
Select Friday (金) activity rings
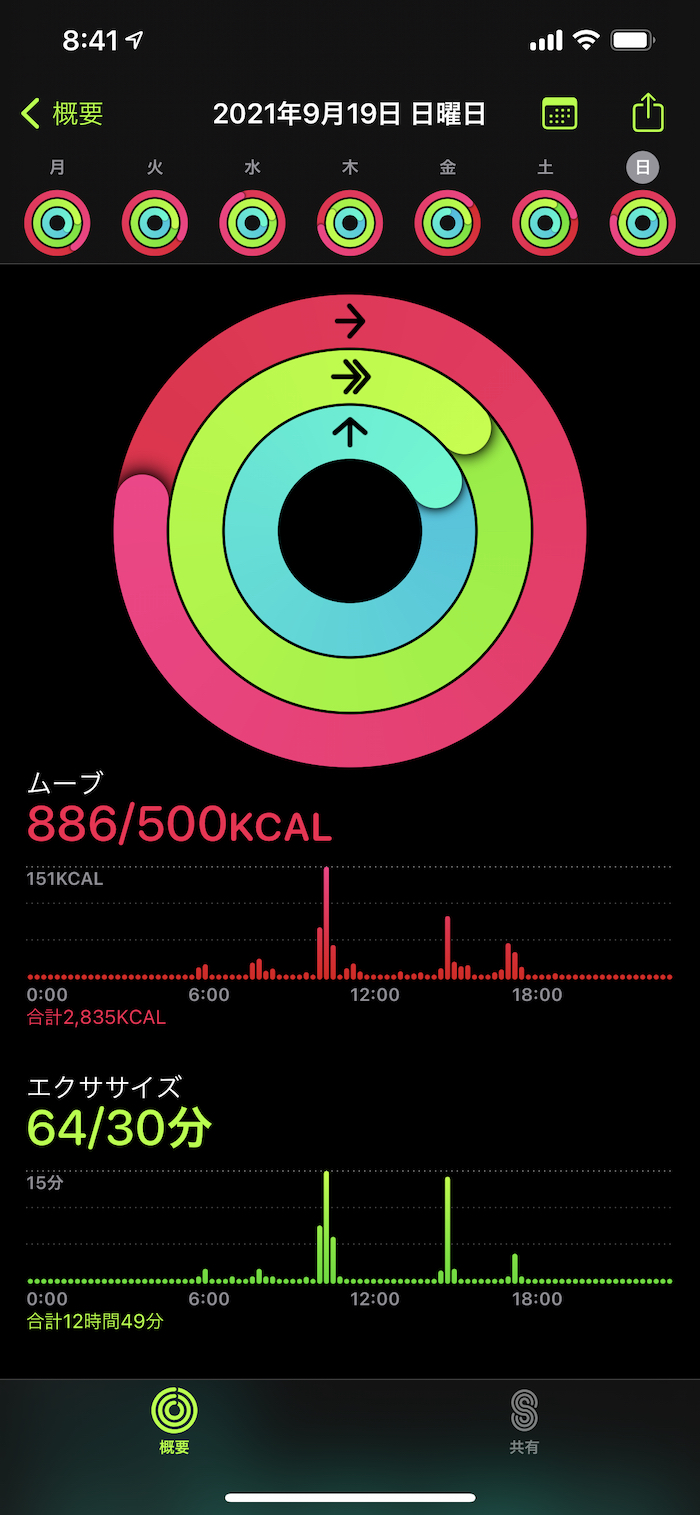click(447, 222)
